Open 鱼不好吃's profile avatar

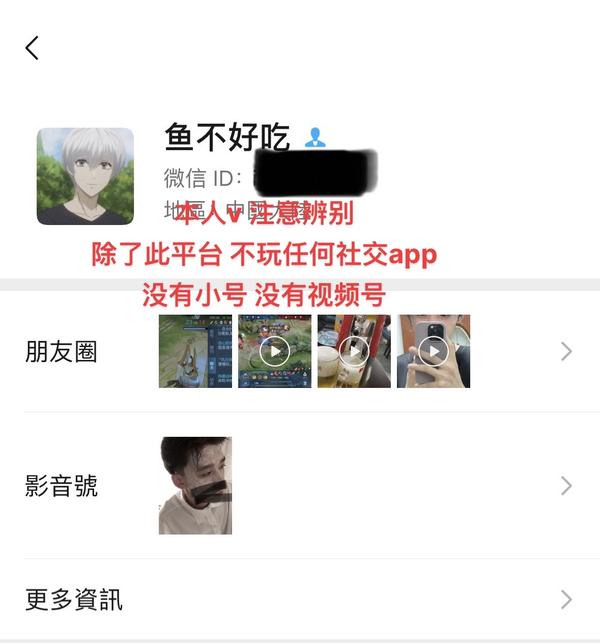(85, 176)
